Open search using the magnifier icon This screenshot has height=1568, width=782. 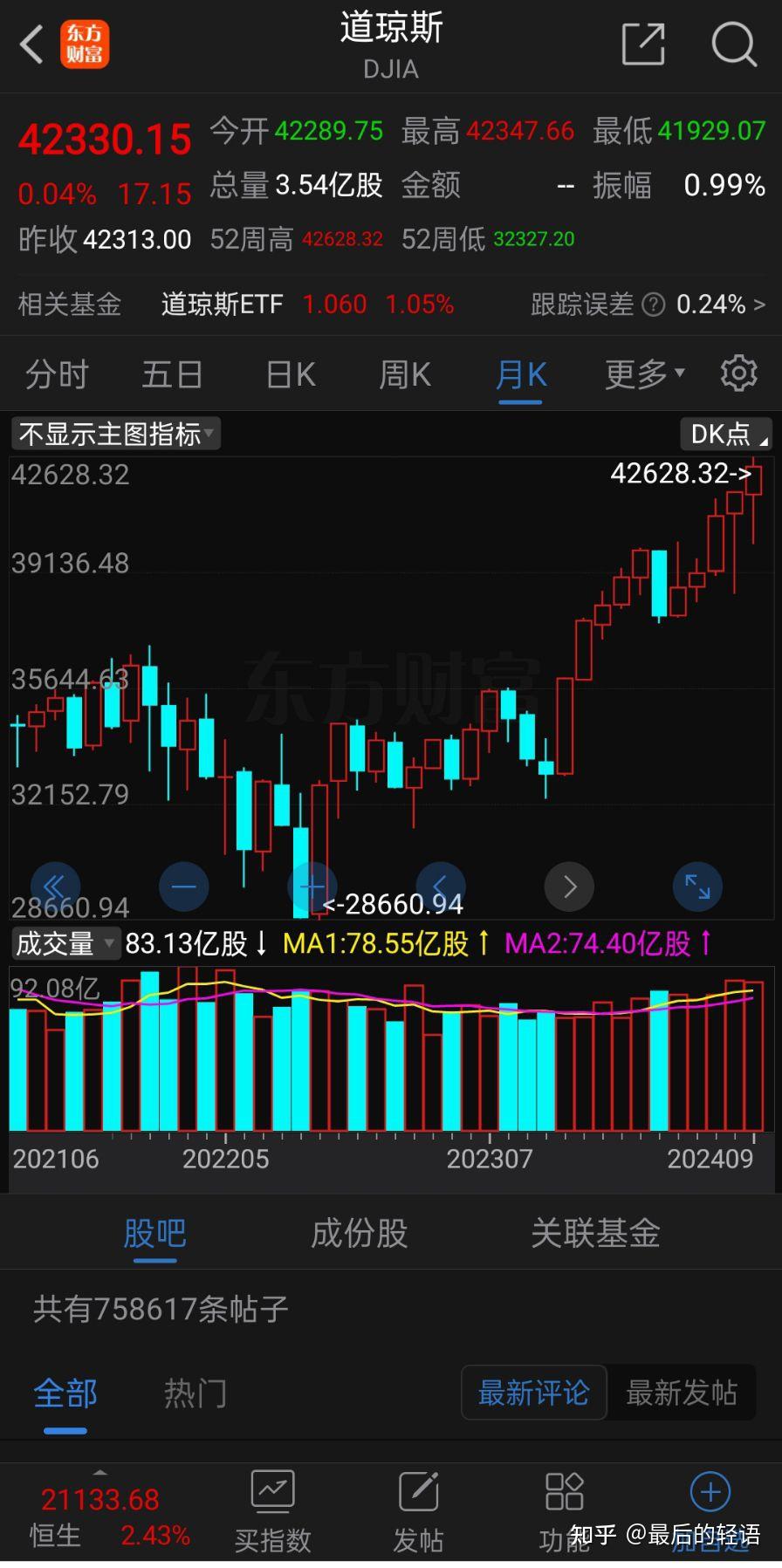coord(733,44)
